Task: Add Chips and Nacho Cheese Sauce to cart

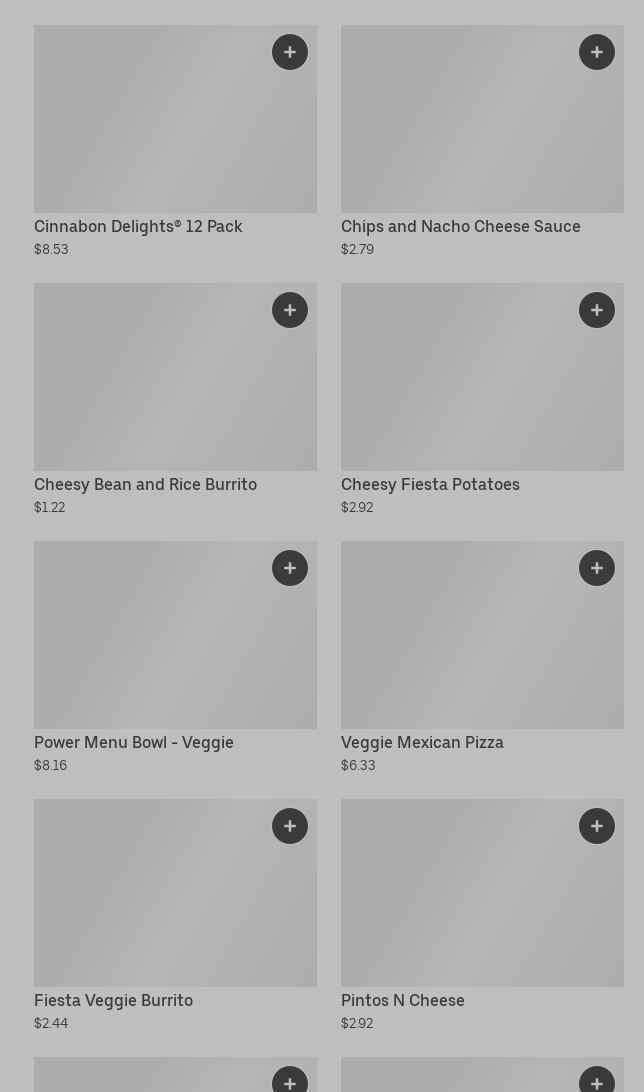Action: tap(597, 52)
